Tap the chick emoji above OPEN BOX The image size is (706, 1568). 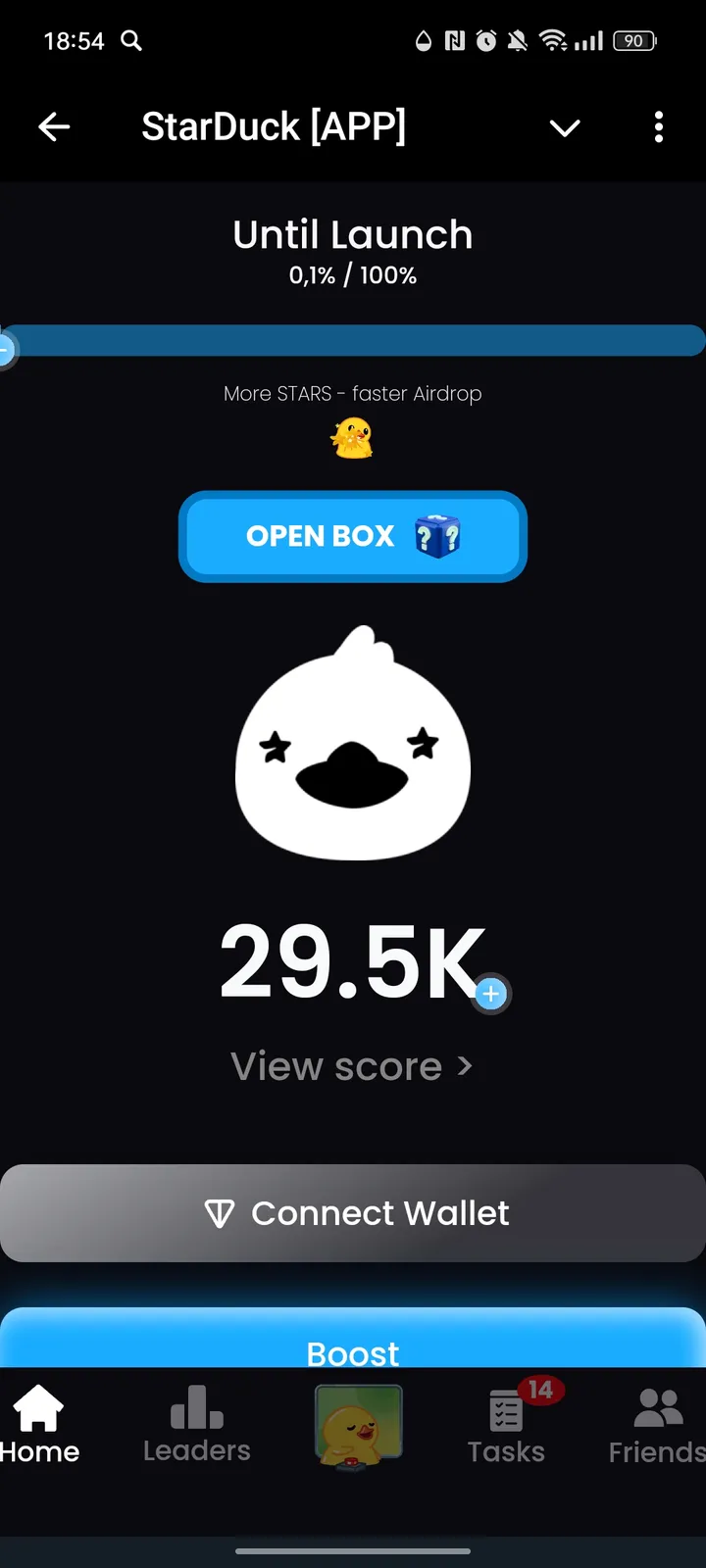353,438
